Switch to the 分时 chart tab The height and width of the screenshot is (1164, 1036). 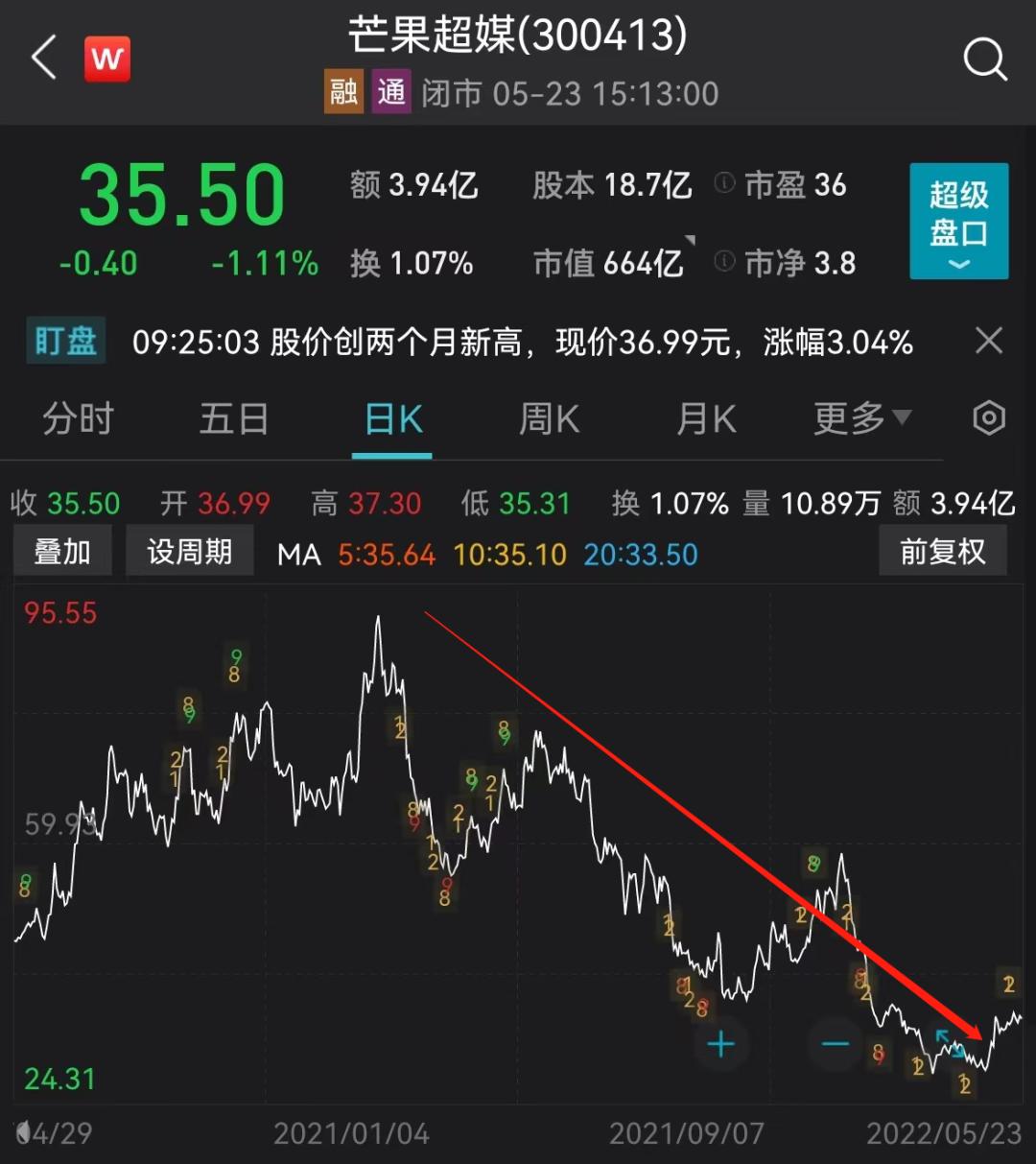point(78,419)
